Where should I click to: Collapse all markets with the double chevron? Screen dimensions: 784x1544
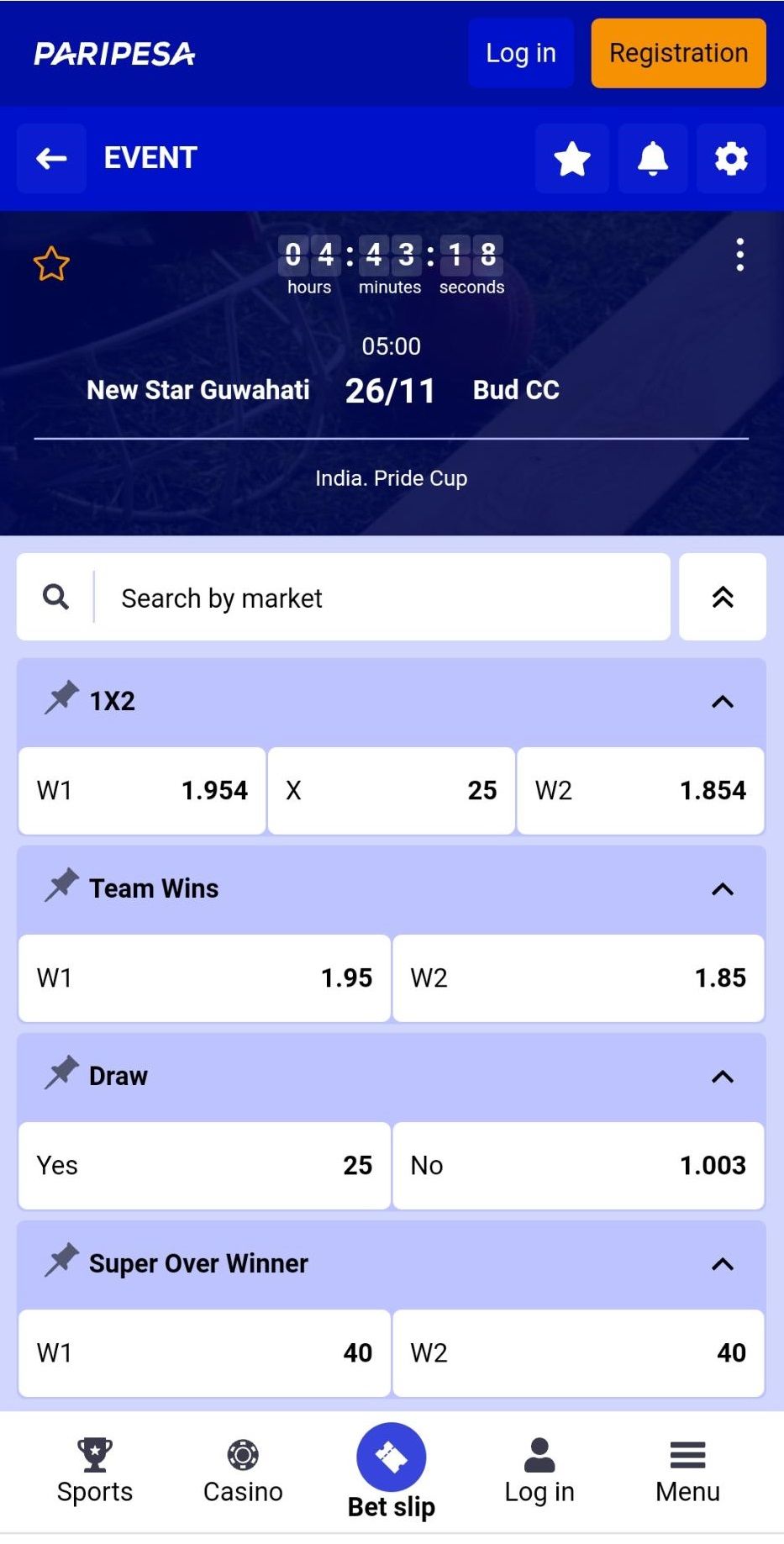tap(723, 598)
